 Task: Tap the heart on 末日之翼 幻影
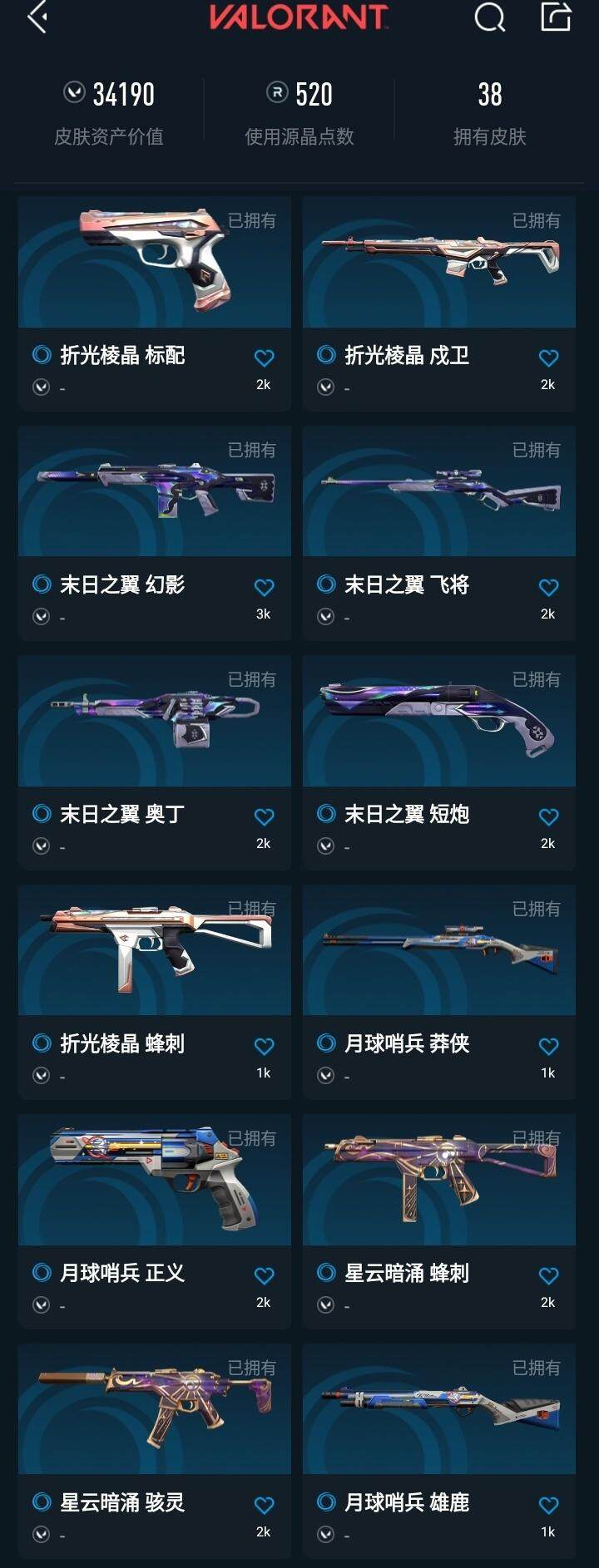coord(264,588)
